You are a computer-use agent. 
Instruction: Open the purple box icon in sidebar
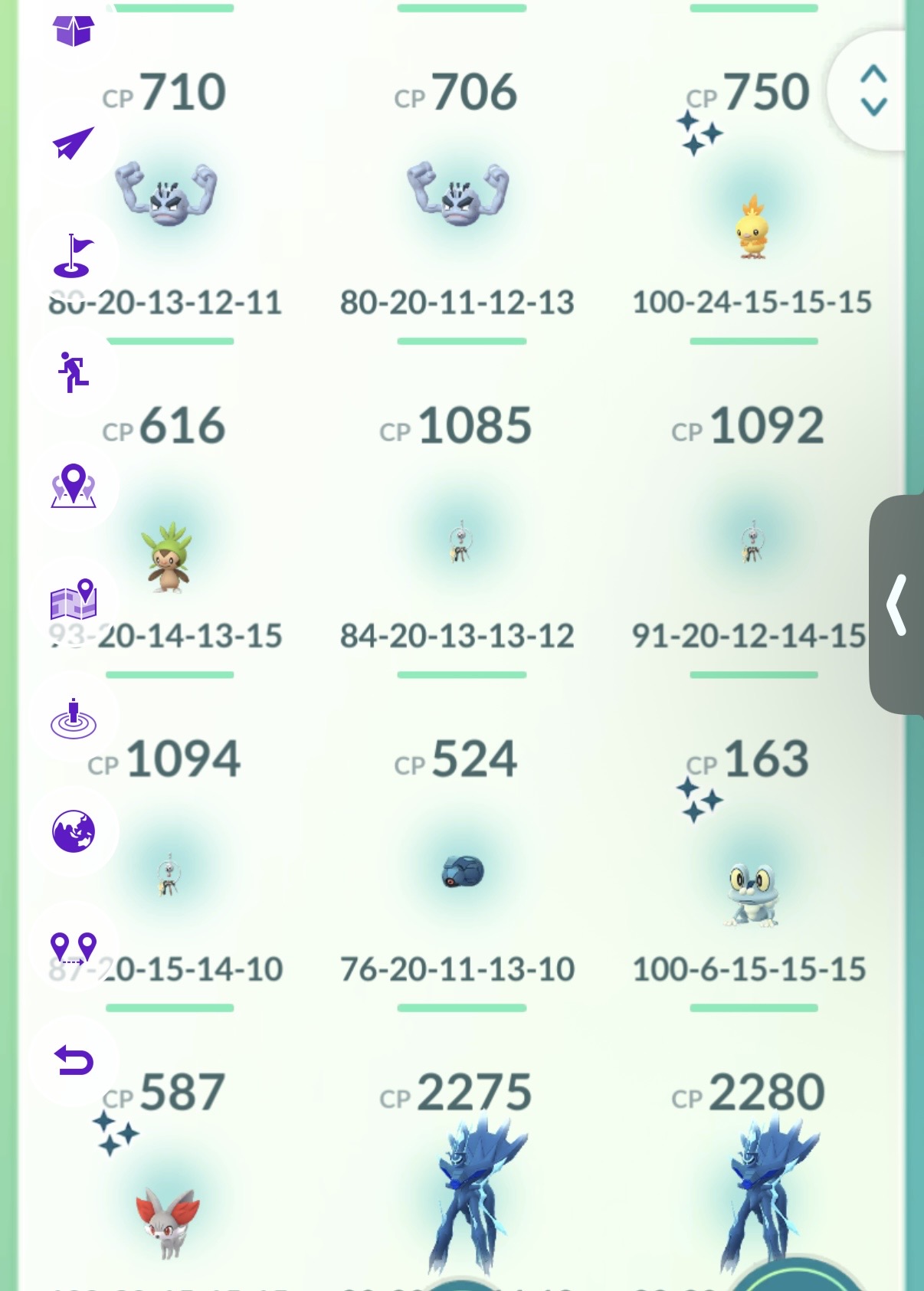pos(74,31)
